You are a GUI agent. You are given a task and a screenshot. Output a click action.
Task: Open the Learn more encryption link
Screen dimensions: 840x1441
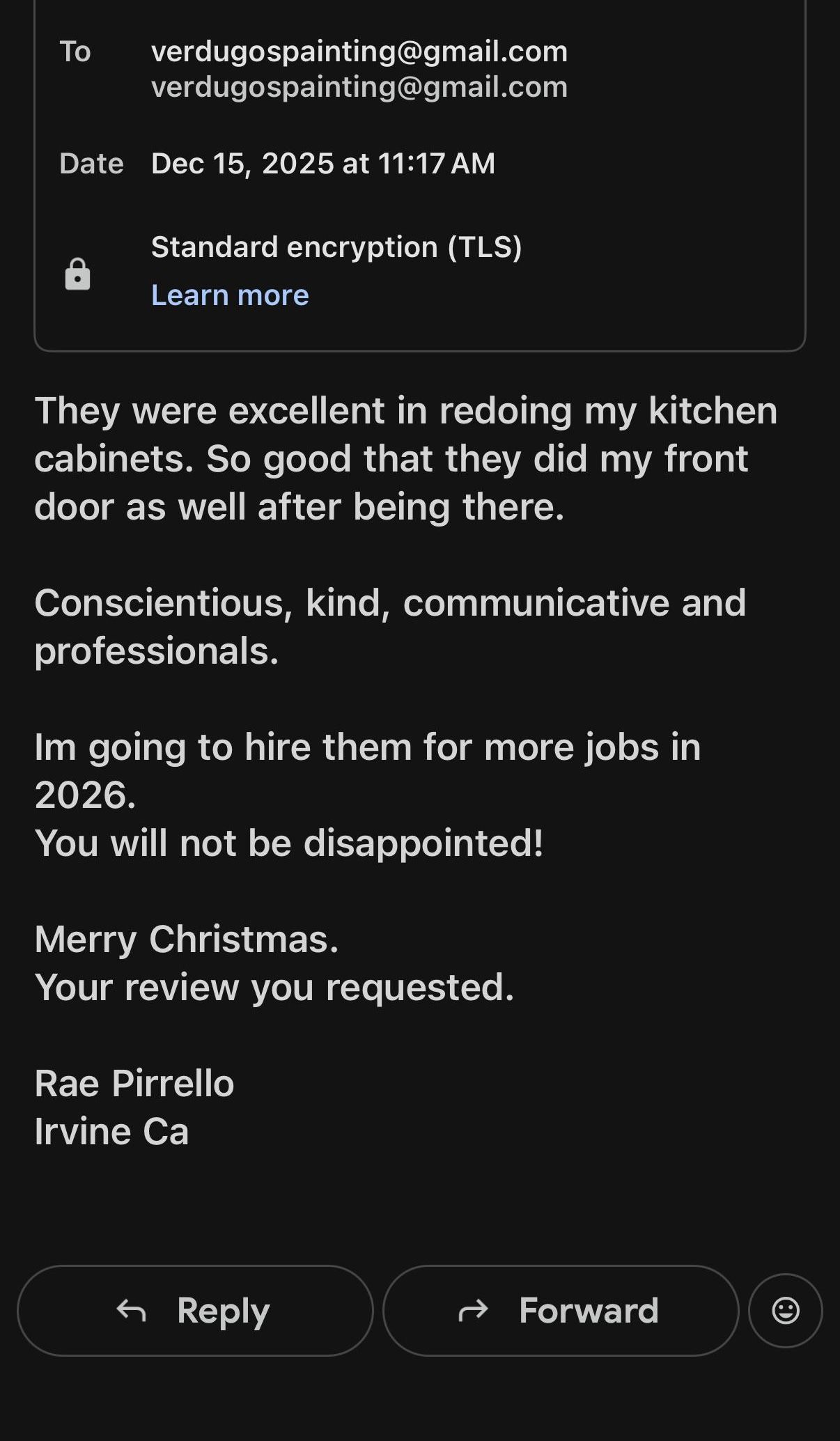click(230, 295)
